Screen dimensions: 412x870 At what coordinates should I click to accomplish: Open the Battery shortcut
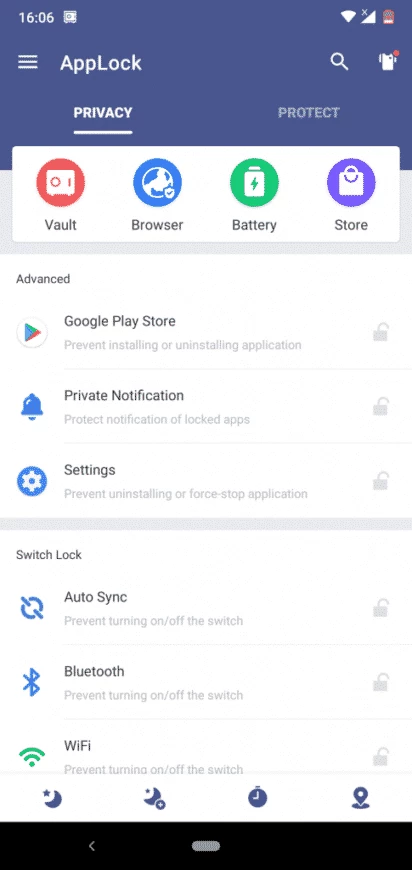[254, 195]
